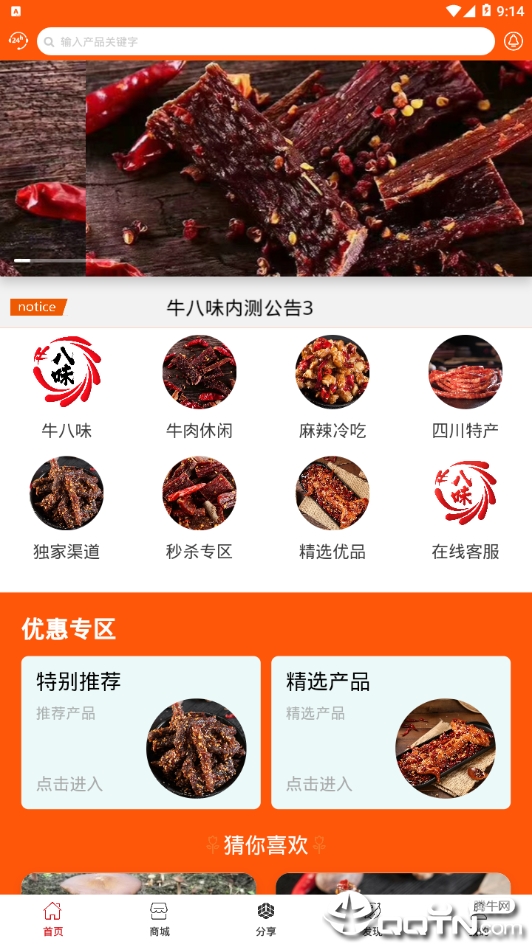Contact 在线客服 online support
The width and height of the screenshot is (532, 944).
(x=465, y=509)
